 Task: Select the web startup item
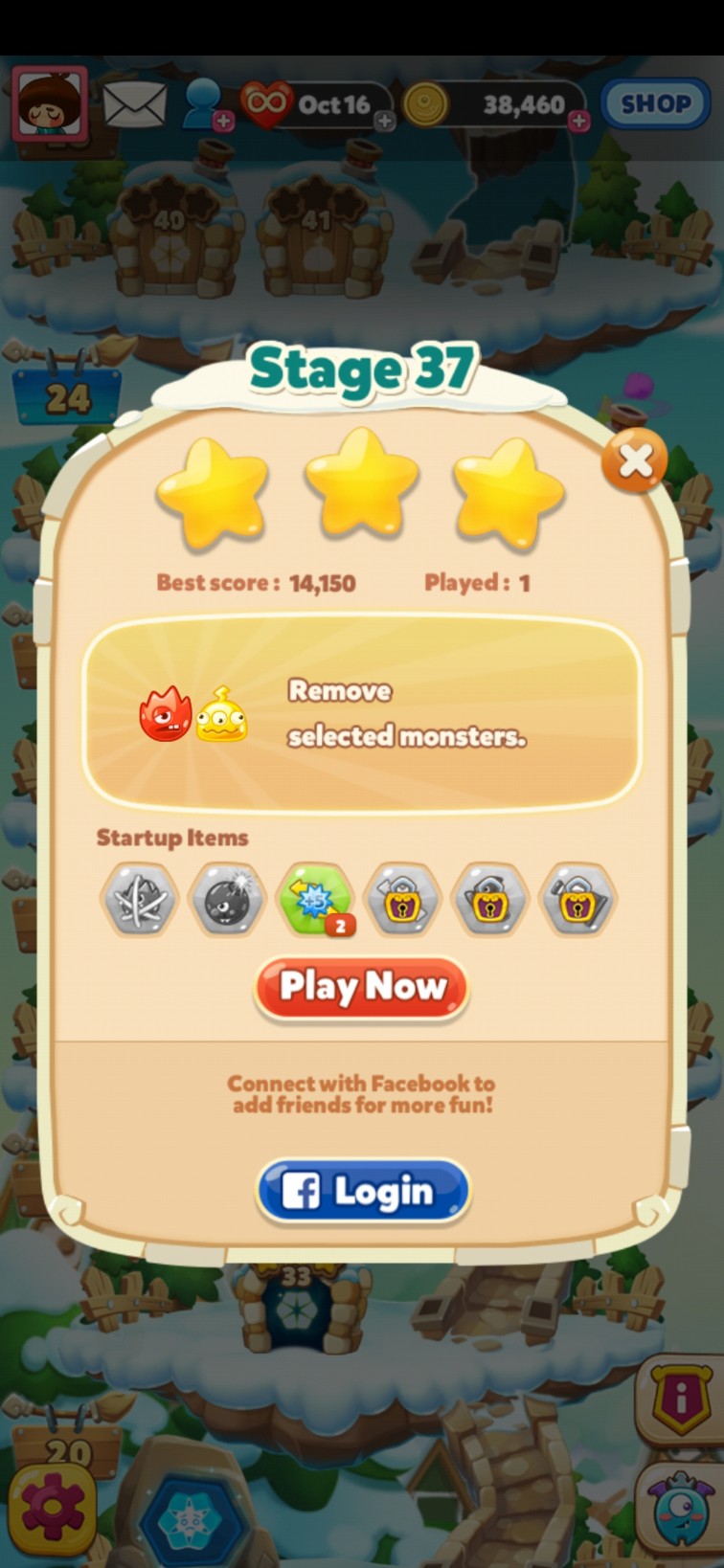140,899
